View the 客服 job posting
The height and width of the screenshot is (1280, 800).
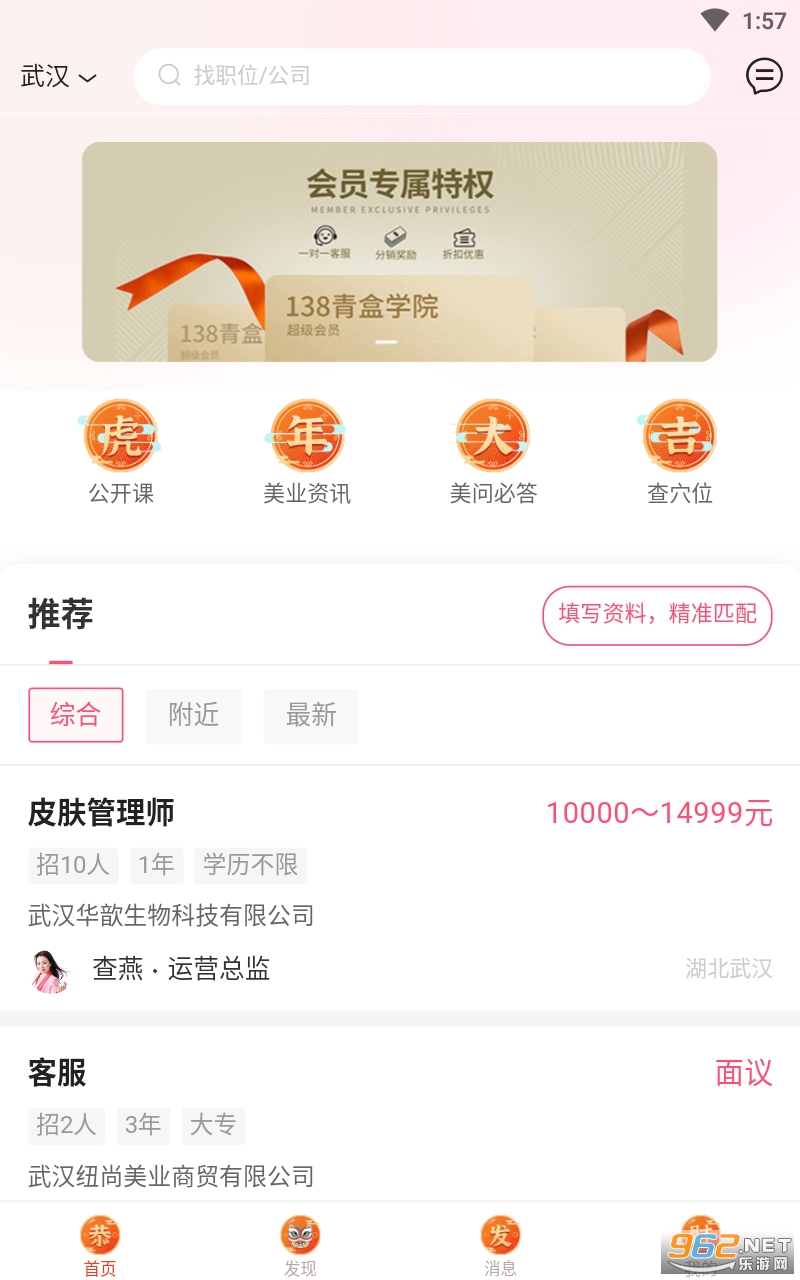(400, 1120)
